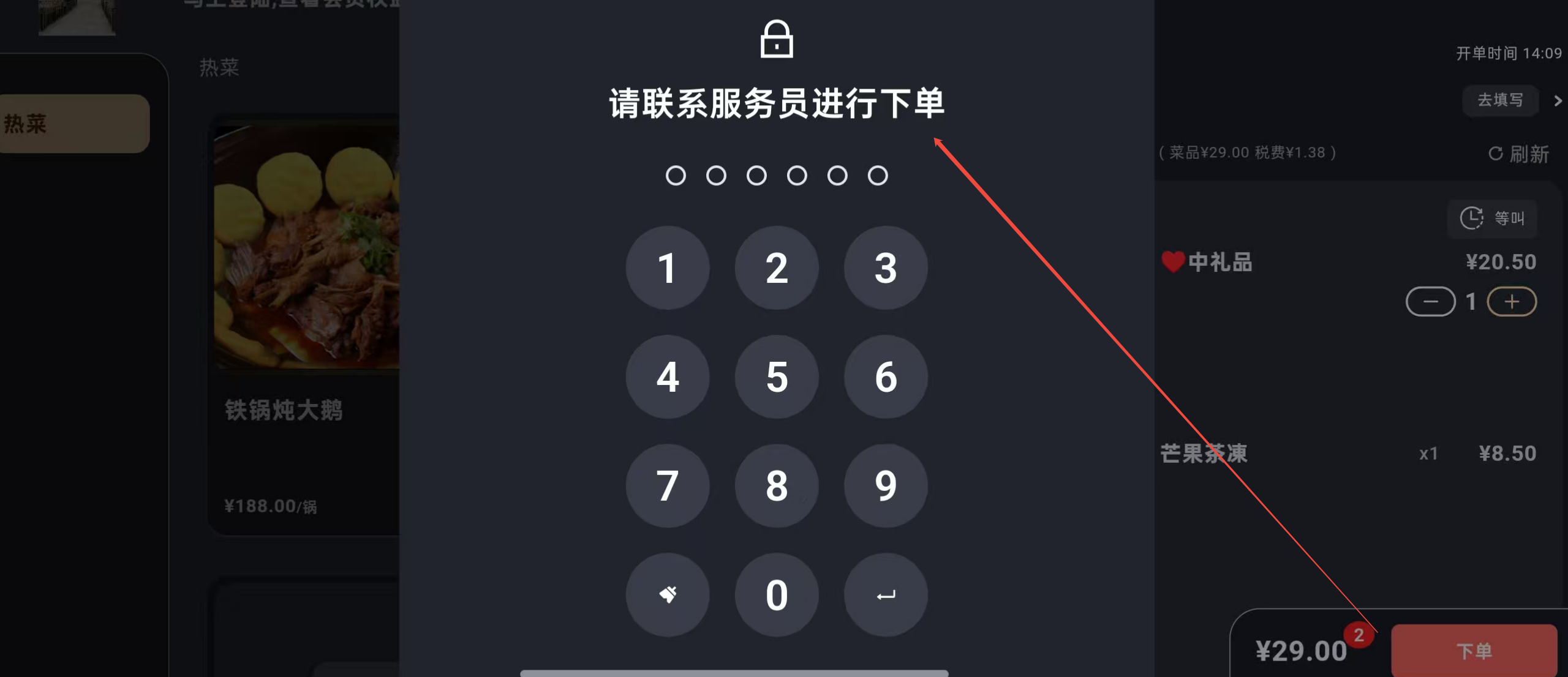
Task: Enter digit 9 on the keypad
Action: [x=885, y=485]
